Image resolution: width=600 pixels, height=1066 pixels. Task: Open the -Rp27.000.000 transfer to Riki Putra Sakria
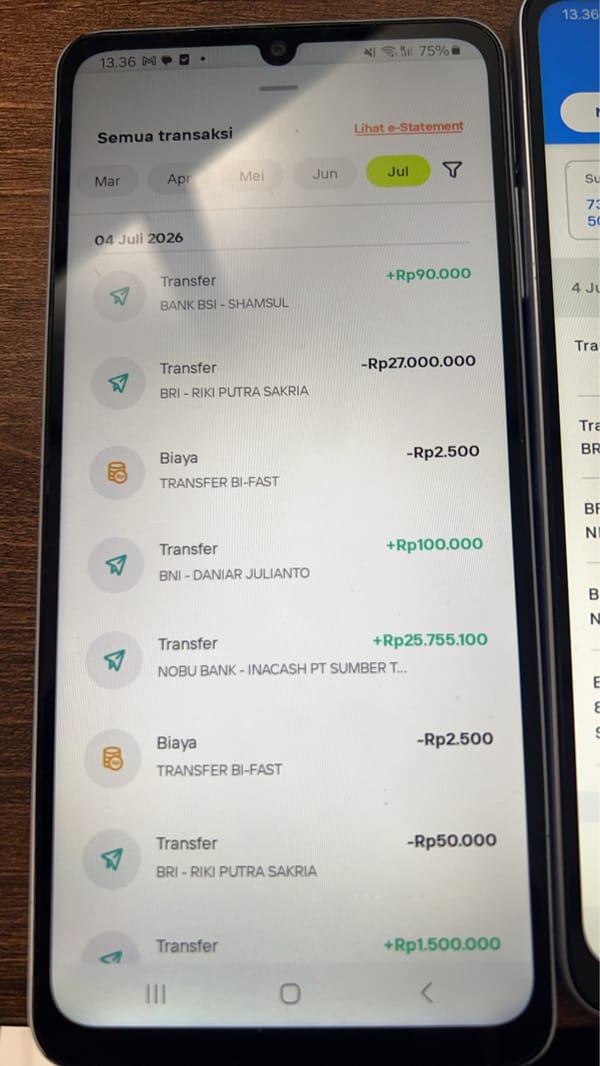click(x=282, y=379)
